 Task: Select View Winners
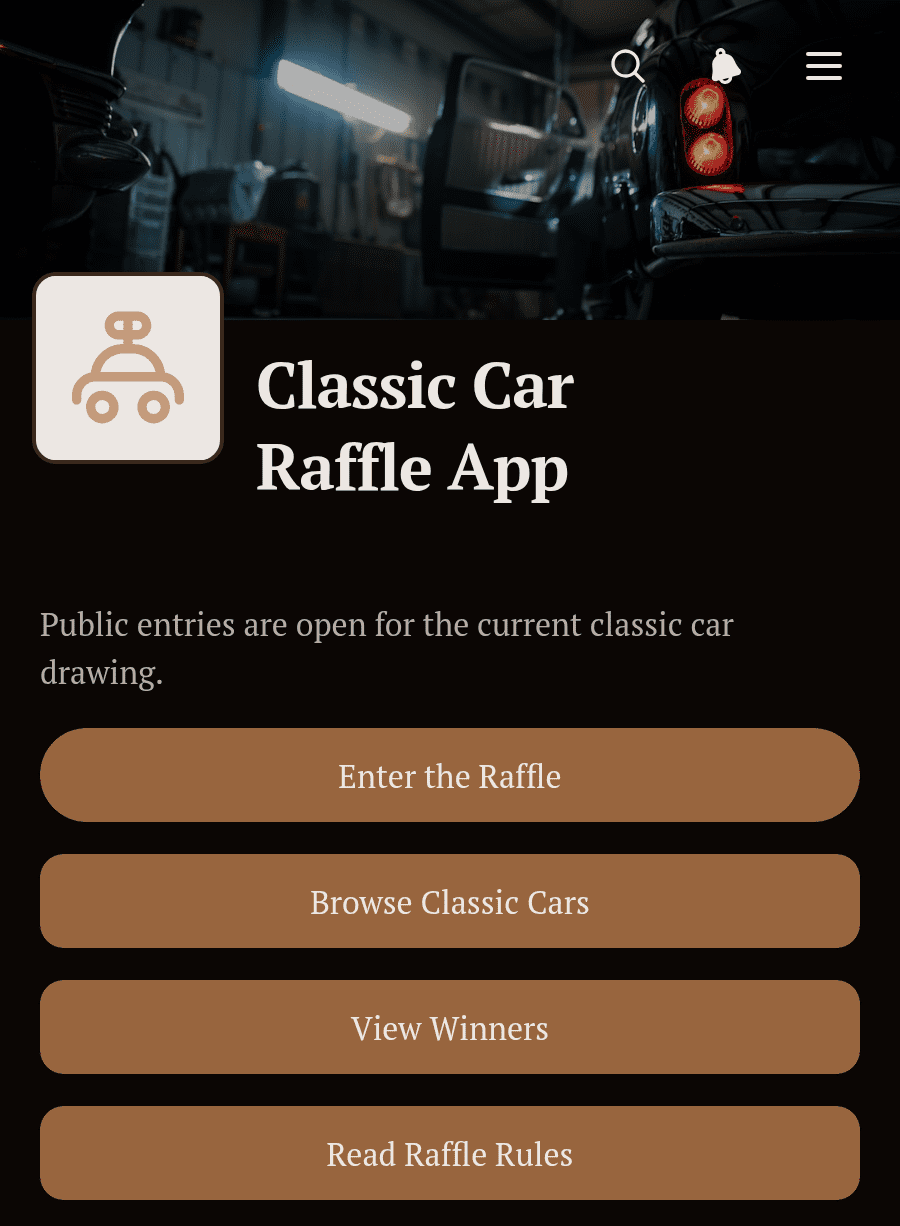(450, 1027)
